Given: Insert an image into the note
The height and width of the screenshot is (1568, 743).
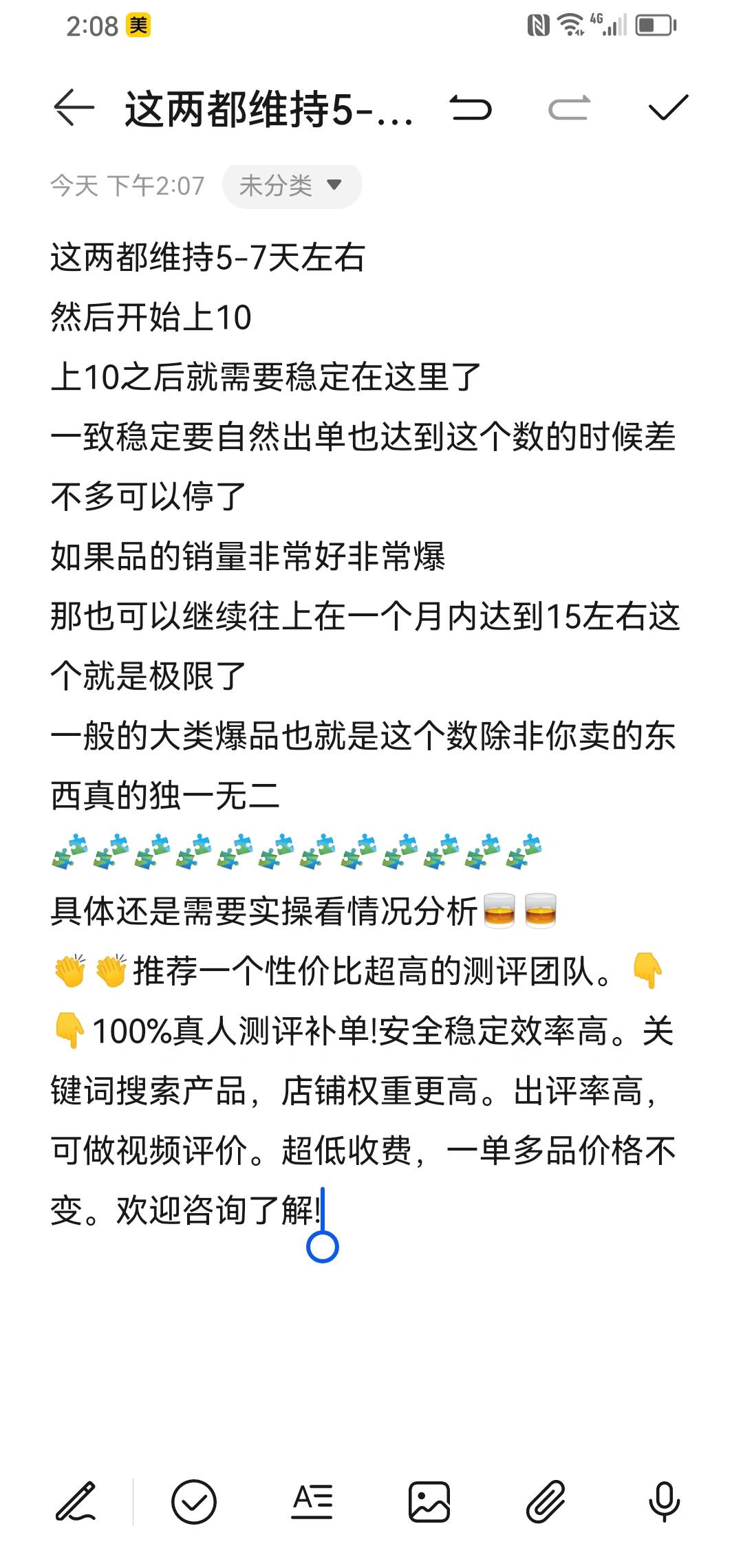Looking at the screenshot, I should coord(429,1501).
